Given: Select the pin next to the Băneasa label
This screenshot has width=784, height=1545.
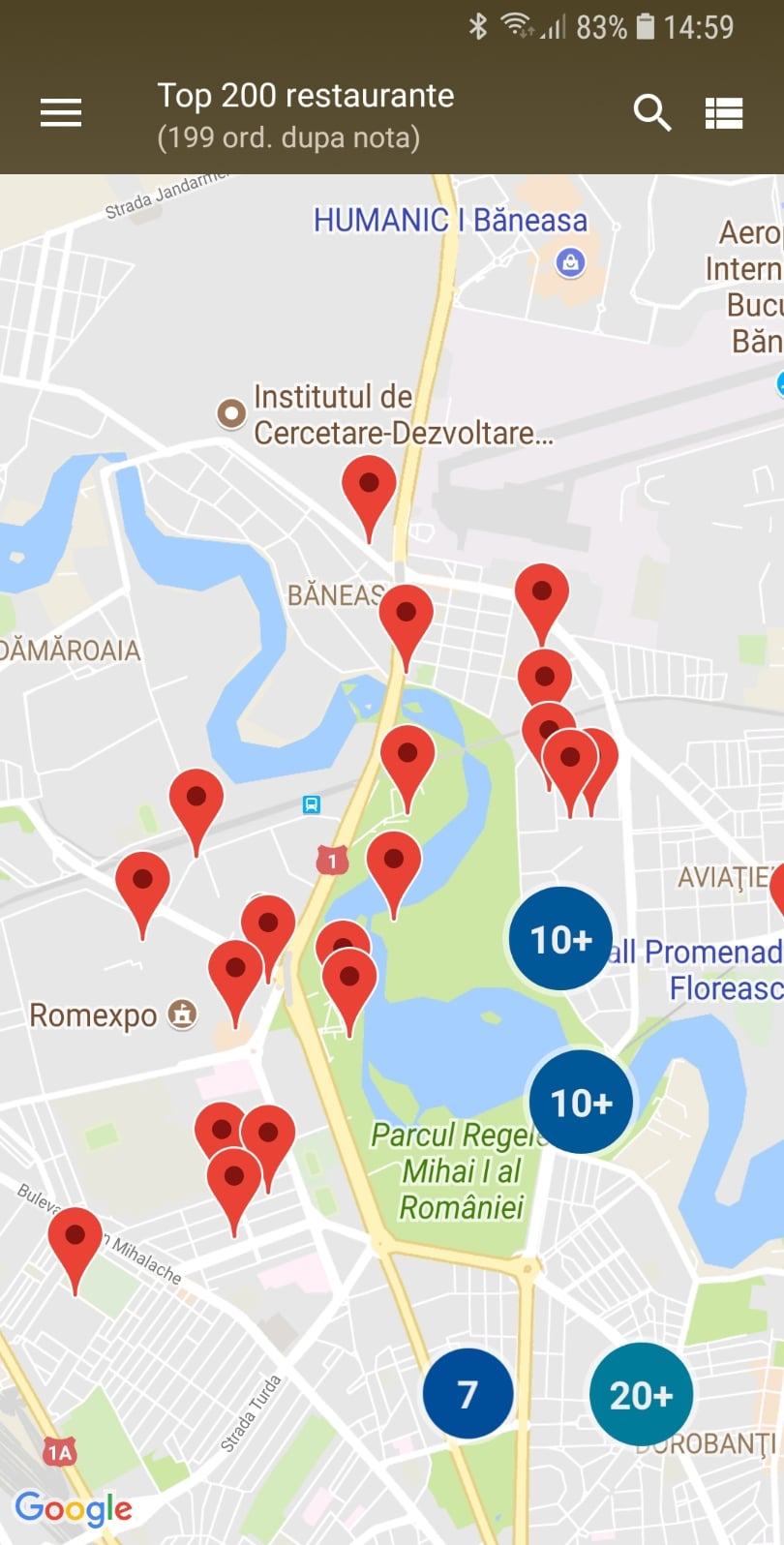Looking at the screenshot, I should pyautogui.click(x=406, y=626).
